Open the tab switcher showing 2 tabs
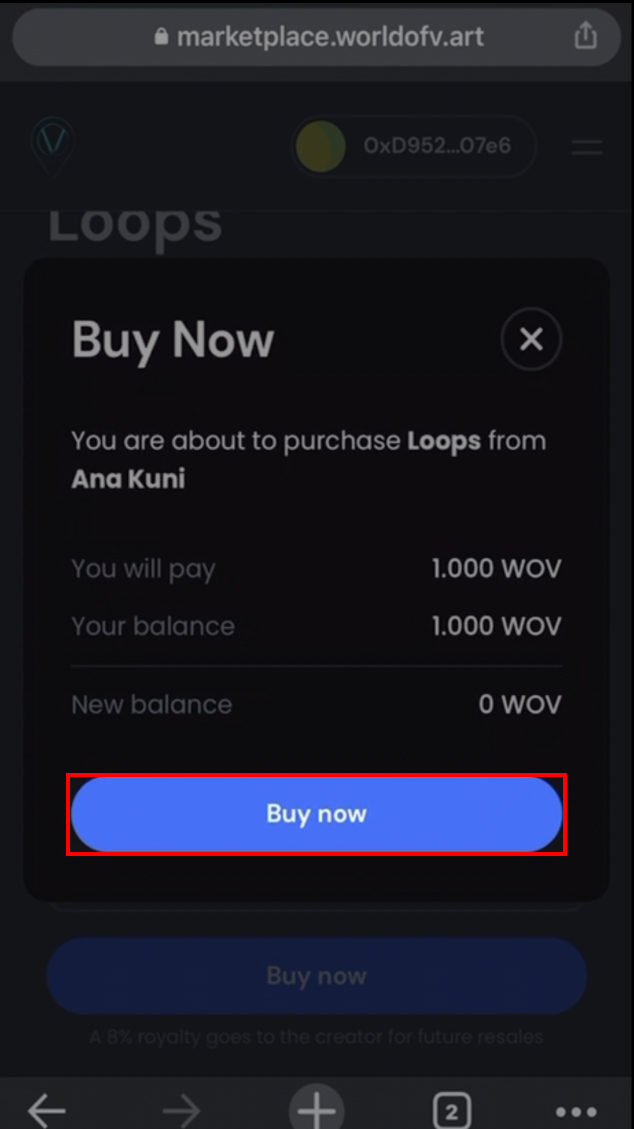 point(452,1112)
